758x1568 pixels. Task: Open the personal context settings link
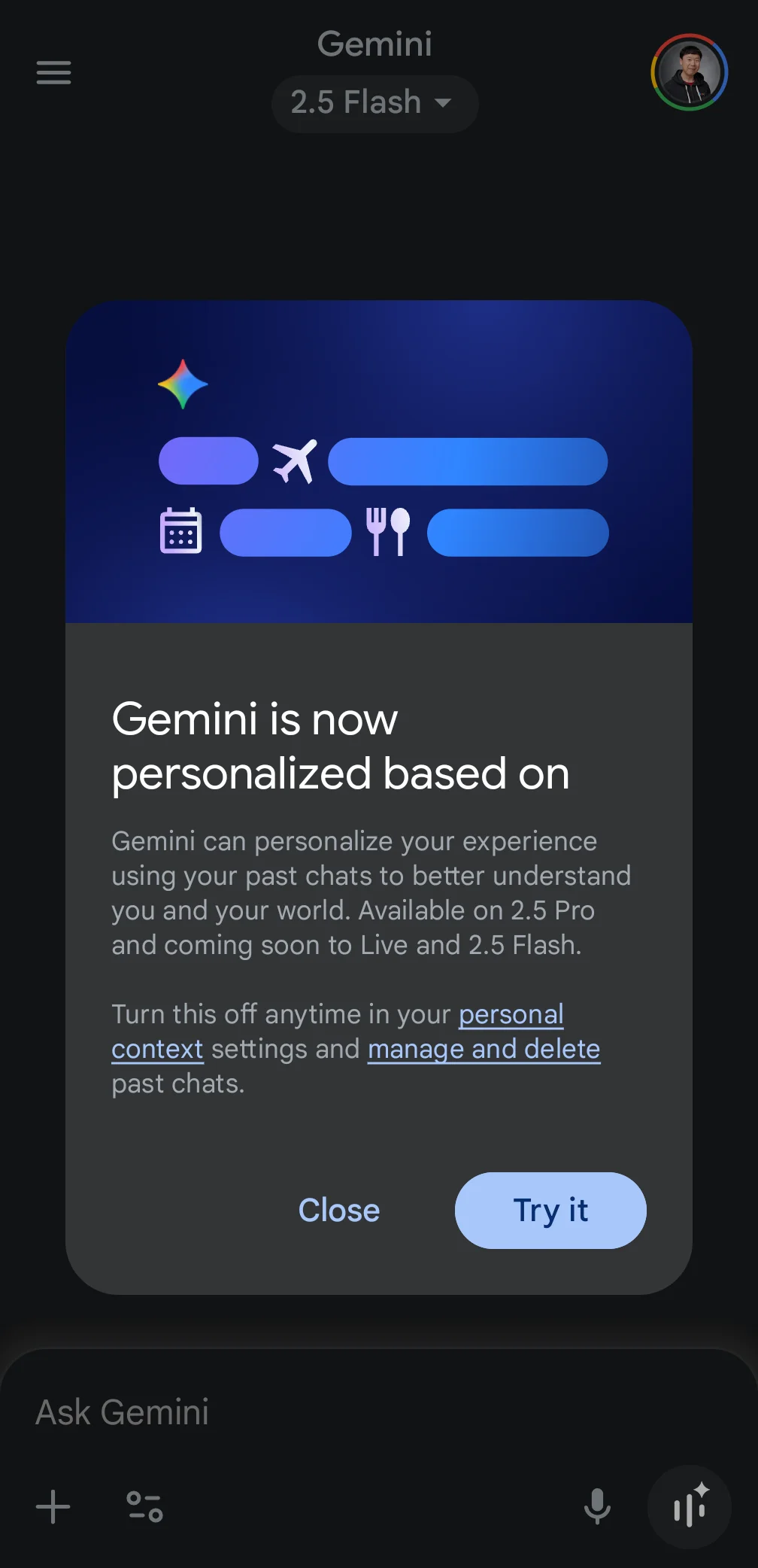click(511, 1014)
